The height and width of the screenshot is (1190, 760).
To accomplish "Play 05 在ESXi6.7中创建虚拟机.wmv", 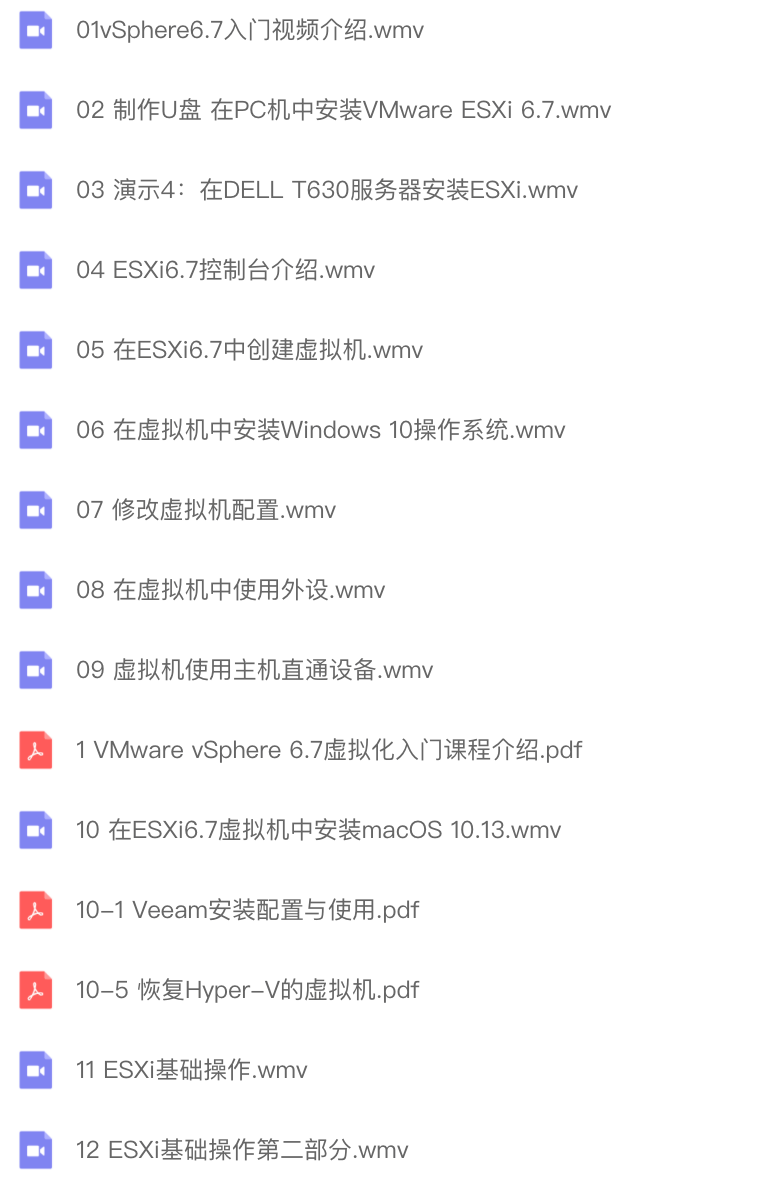I will [249, 350].
